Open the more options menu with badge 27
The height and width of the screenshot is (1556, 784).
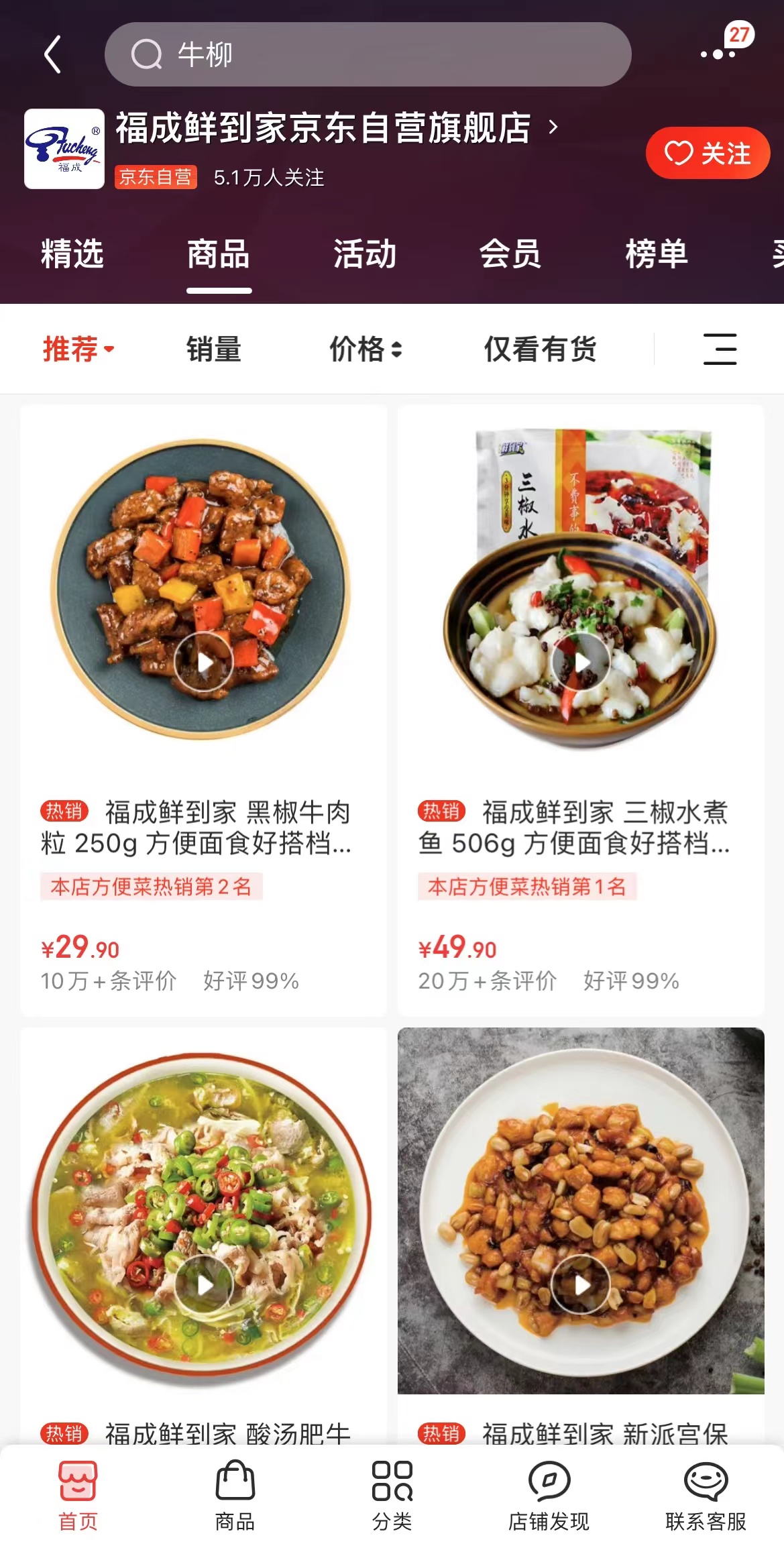coord(718,54)
